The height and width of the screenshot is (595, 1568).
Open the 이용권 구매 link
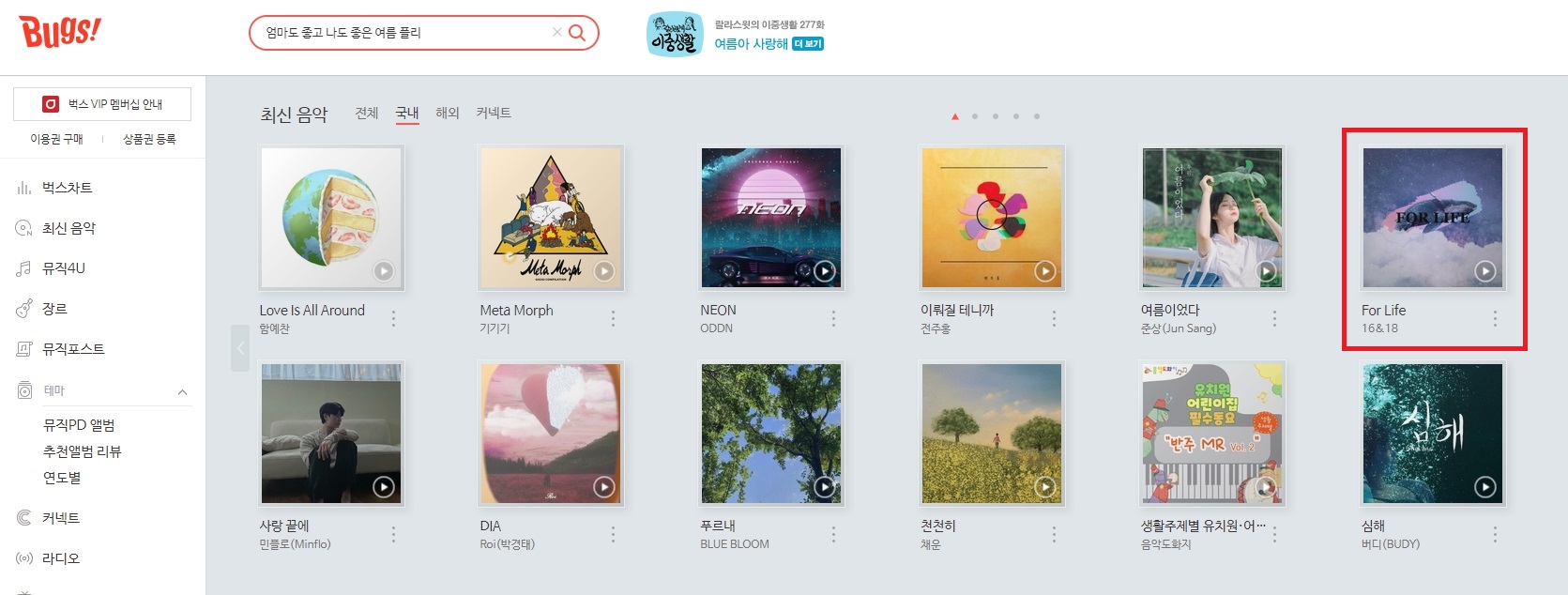coord(56,139)
